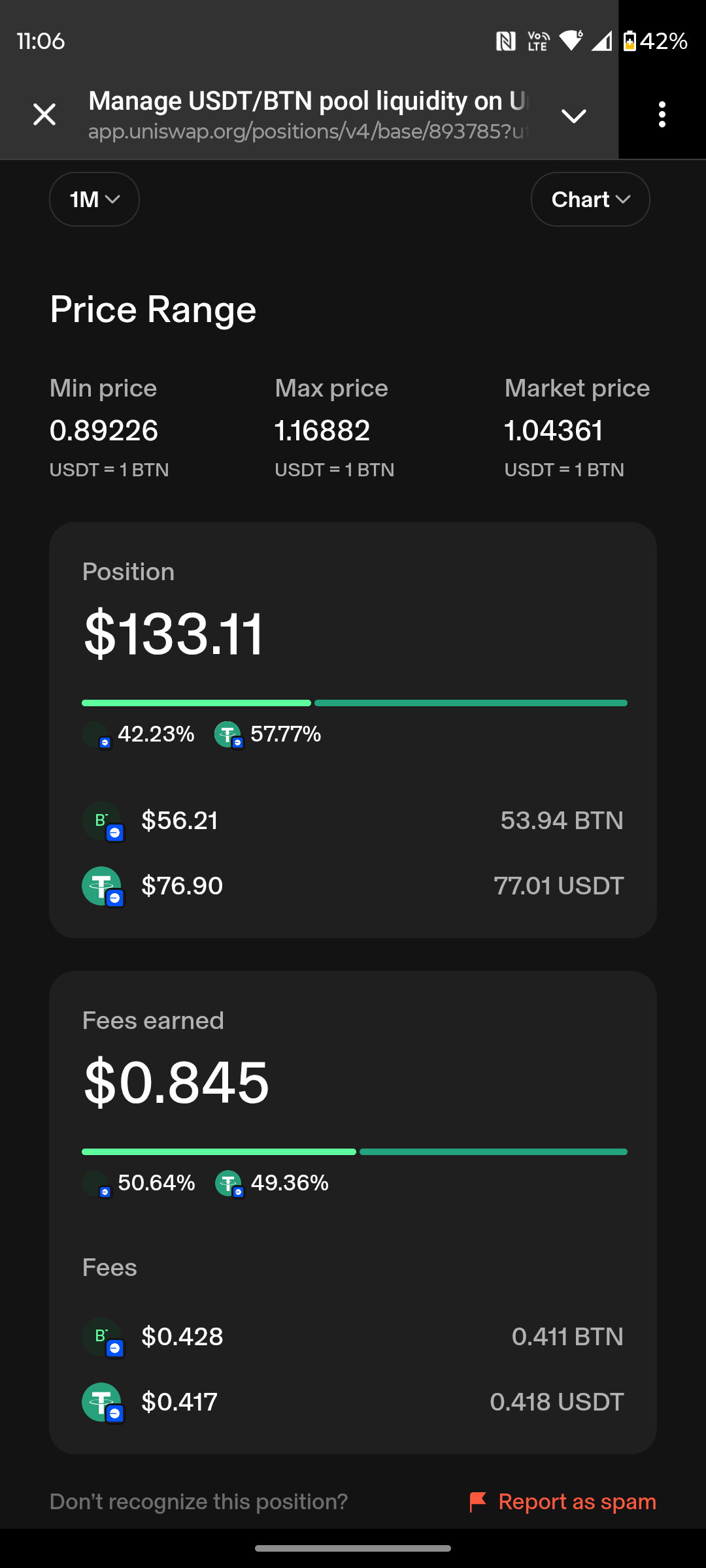Image resolution: width=706 pixels, height=1568 pixels.
Task: Close the Uniswap browser tab
Action: [x=44, y=115]
